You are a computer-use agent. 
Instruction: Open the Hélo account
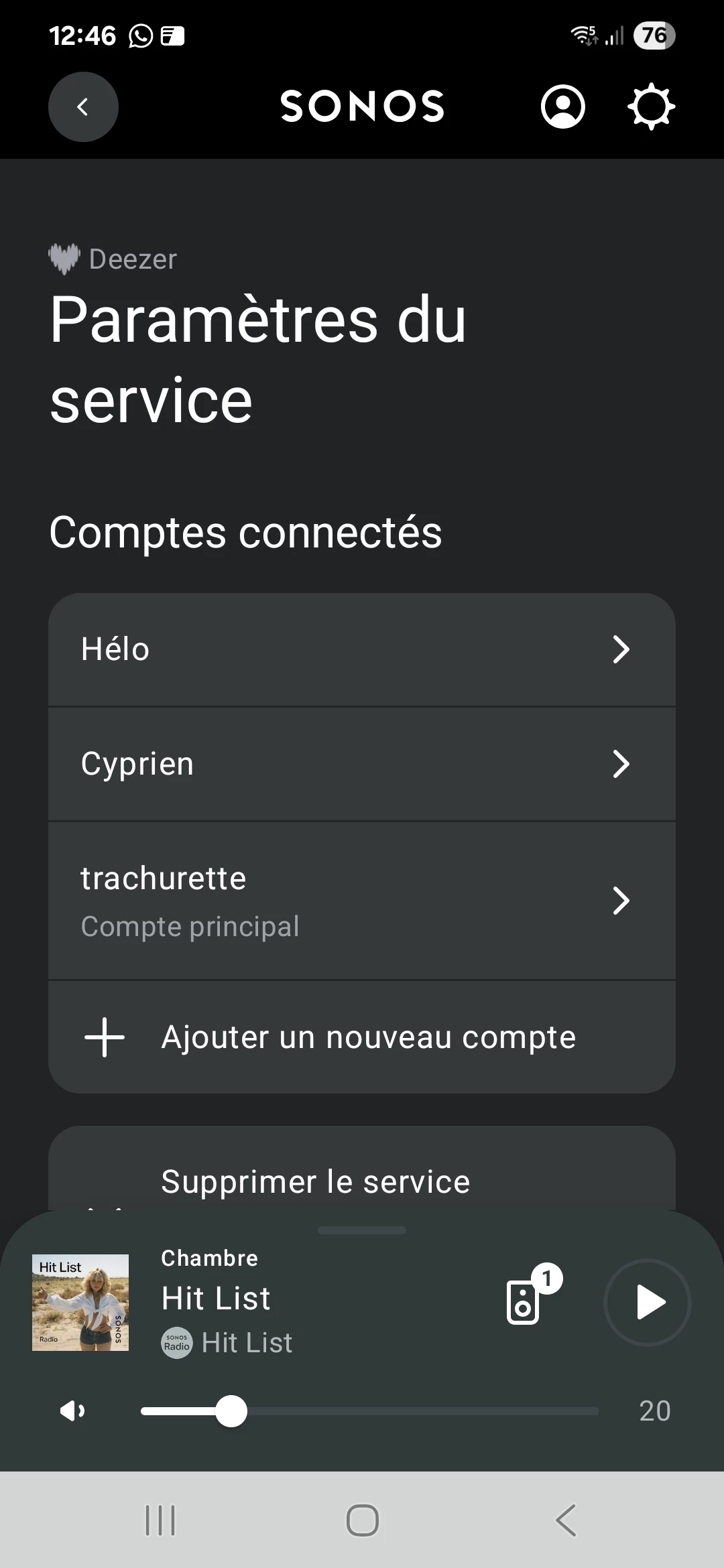362,649
